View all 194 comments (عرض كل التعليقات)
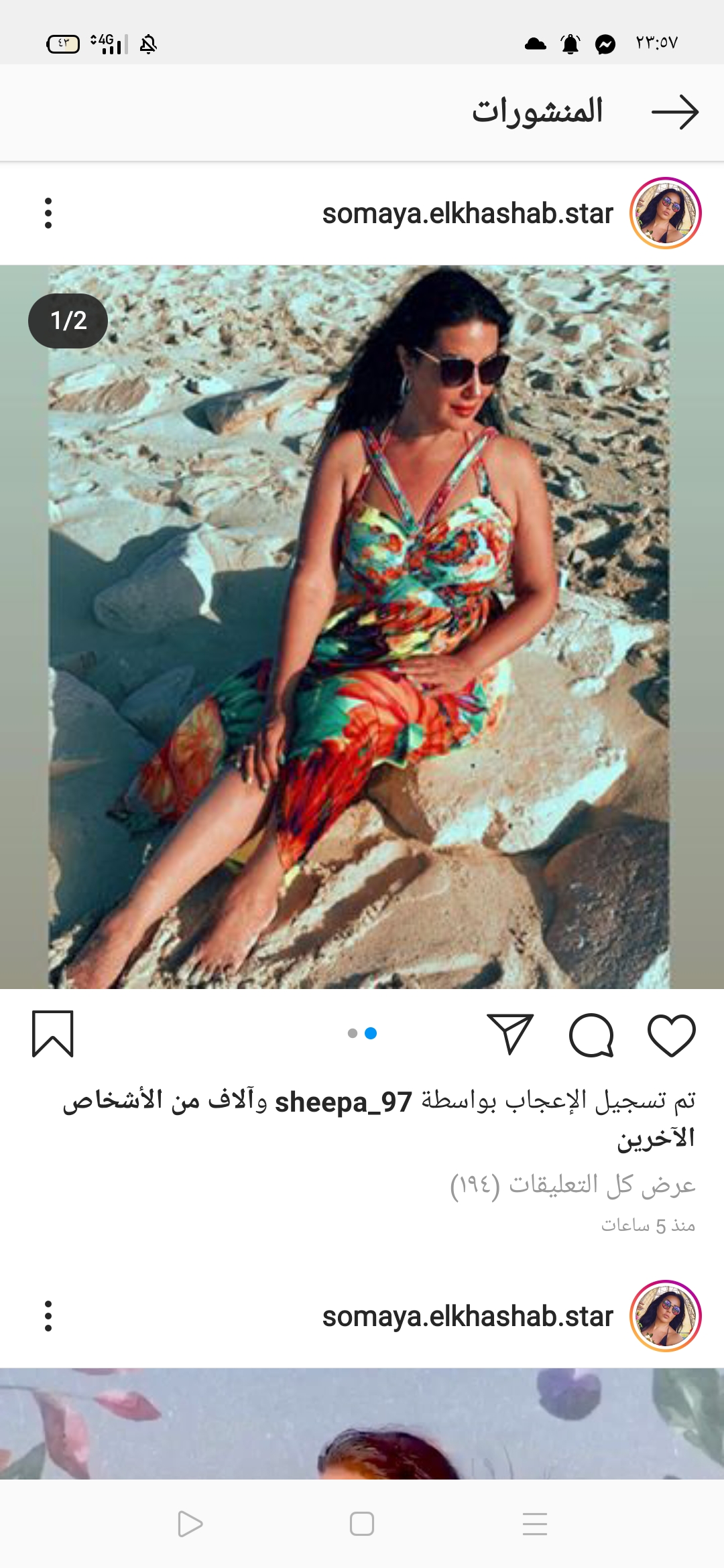724x1568 pixels. [572, 1185]
